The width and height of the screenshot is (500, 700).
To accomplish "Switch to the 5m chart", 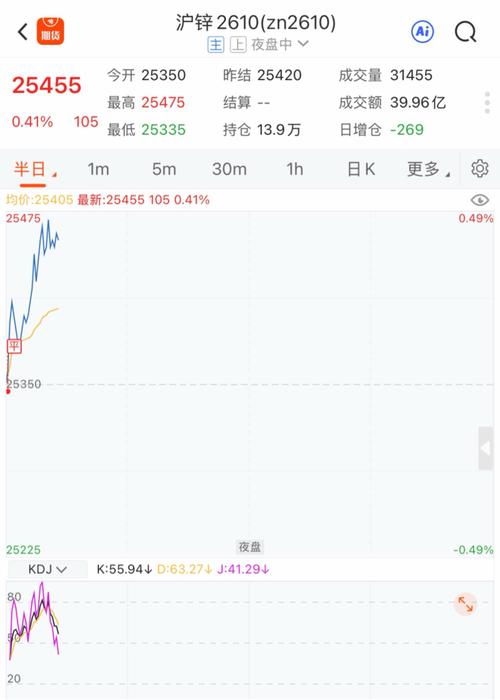I will (x=164, y=169).
